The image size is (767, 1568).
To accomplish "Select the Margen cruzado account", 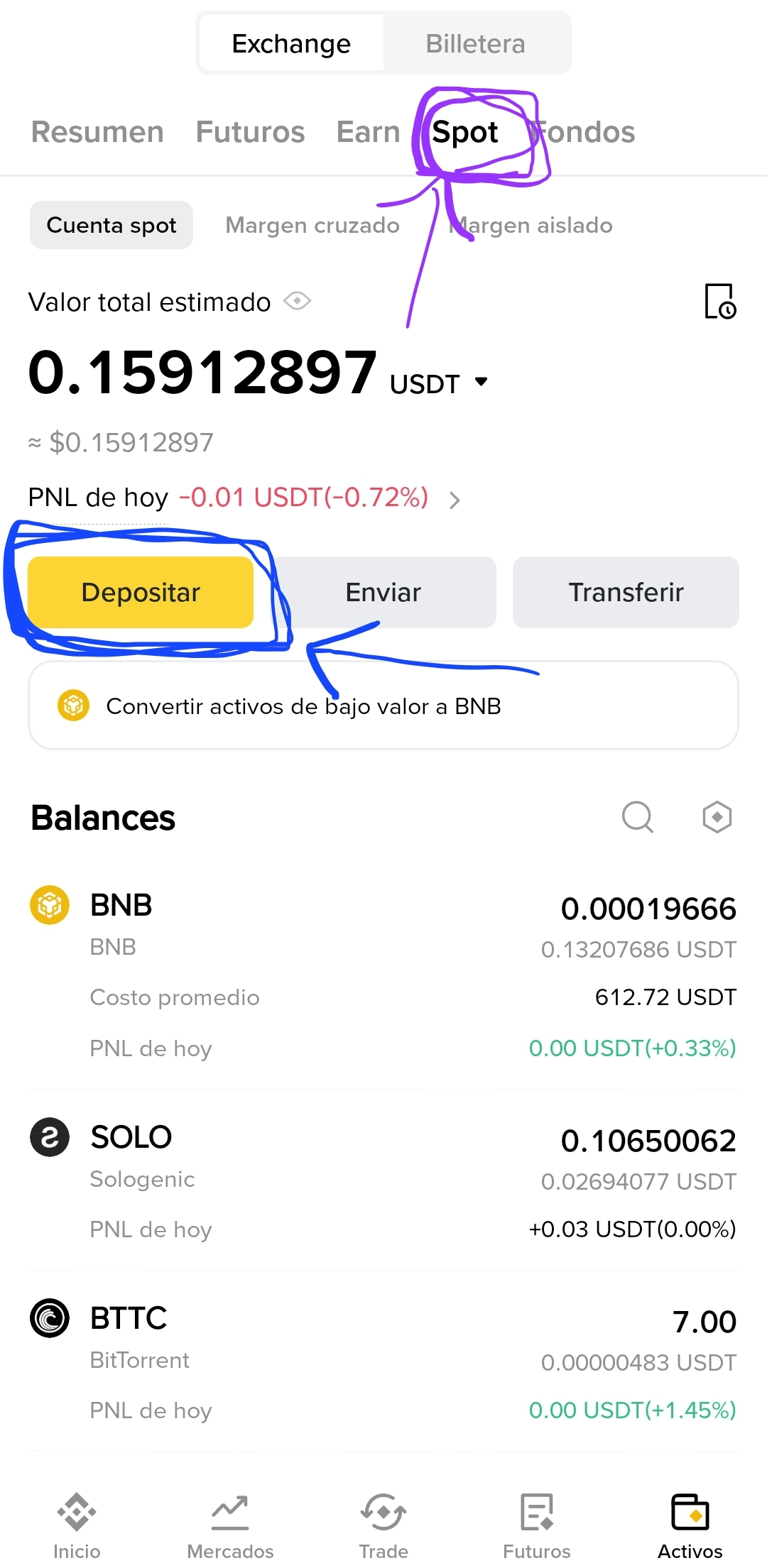I will (312, 225).
